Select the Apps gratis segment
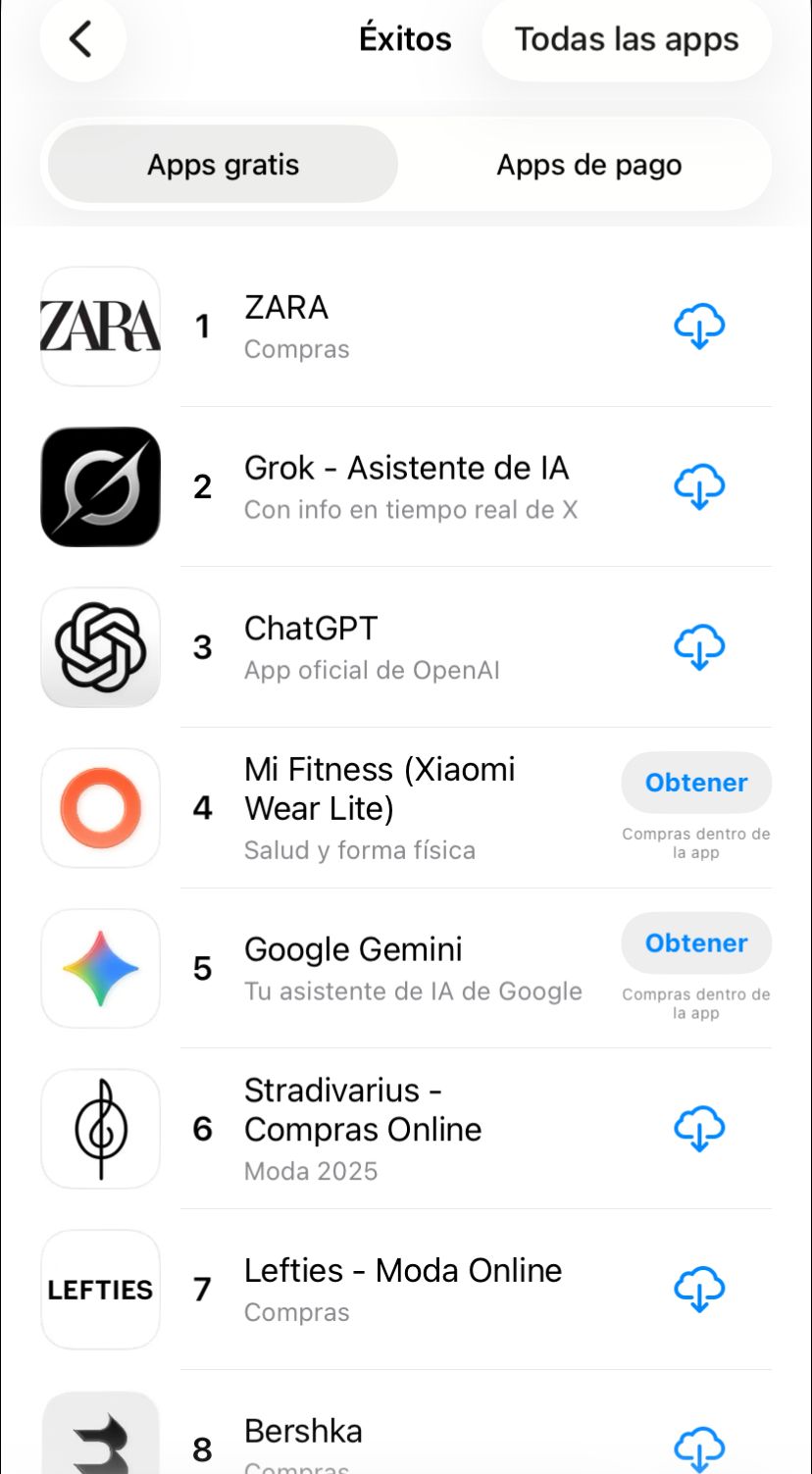Viewport: 812px width, 1474px height. click(x=224, y=165)
